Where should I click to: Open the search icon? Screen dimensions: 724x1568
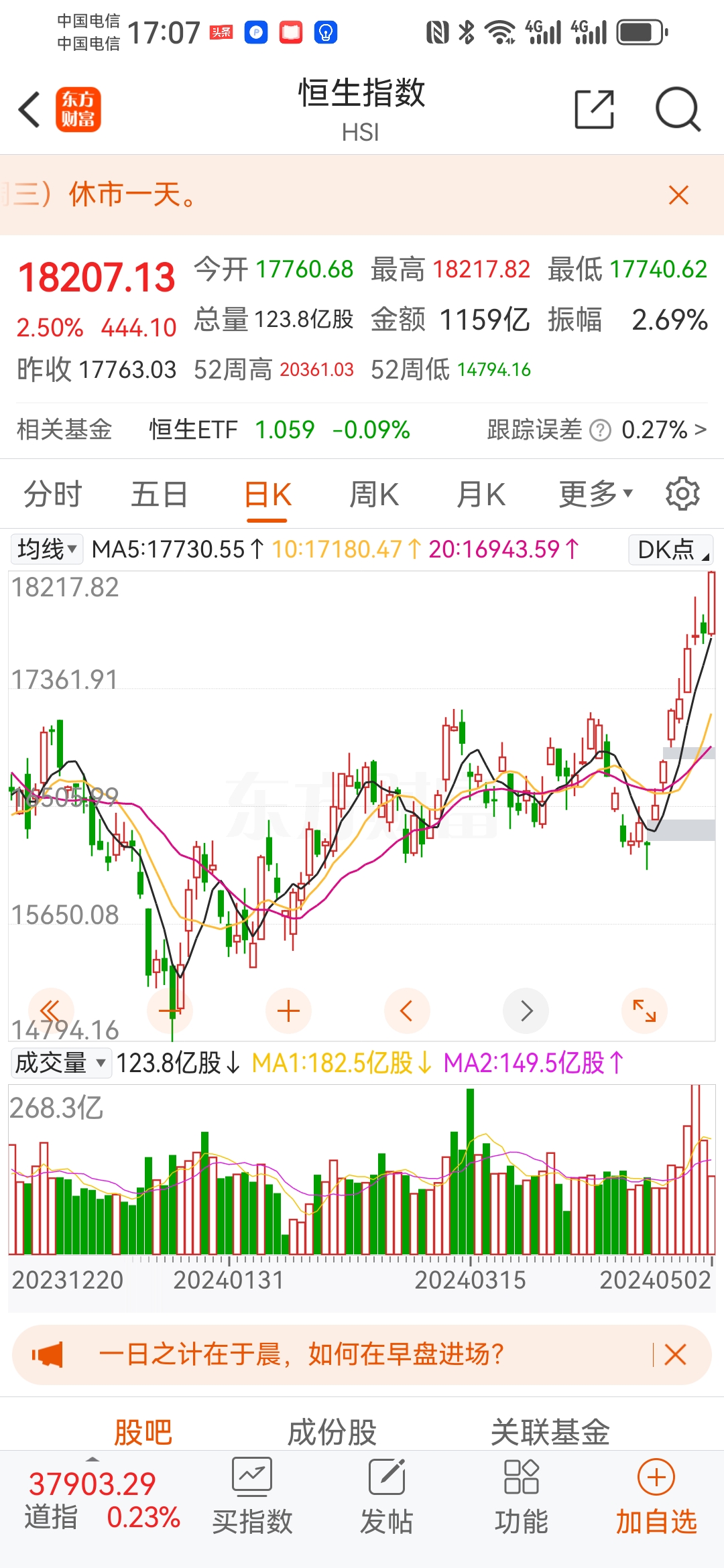(x=678, y=109)
